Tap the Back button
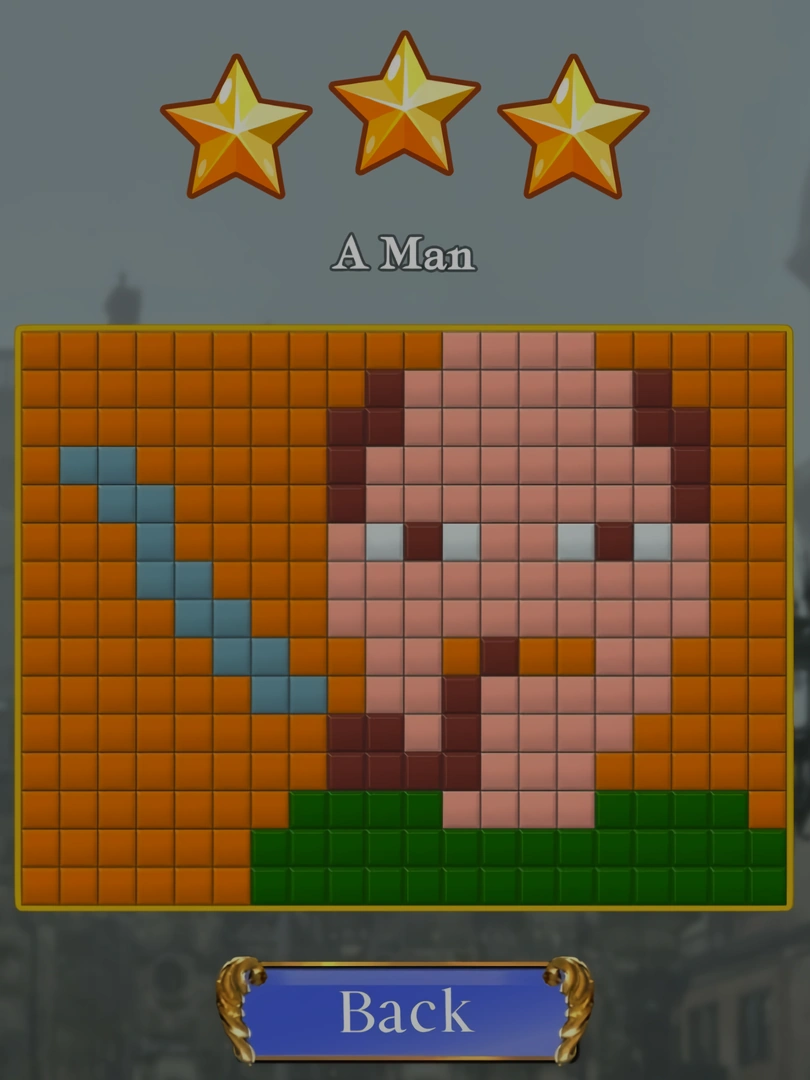This screenshot has height=1080, width=810. 405,1010
